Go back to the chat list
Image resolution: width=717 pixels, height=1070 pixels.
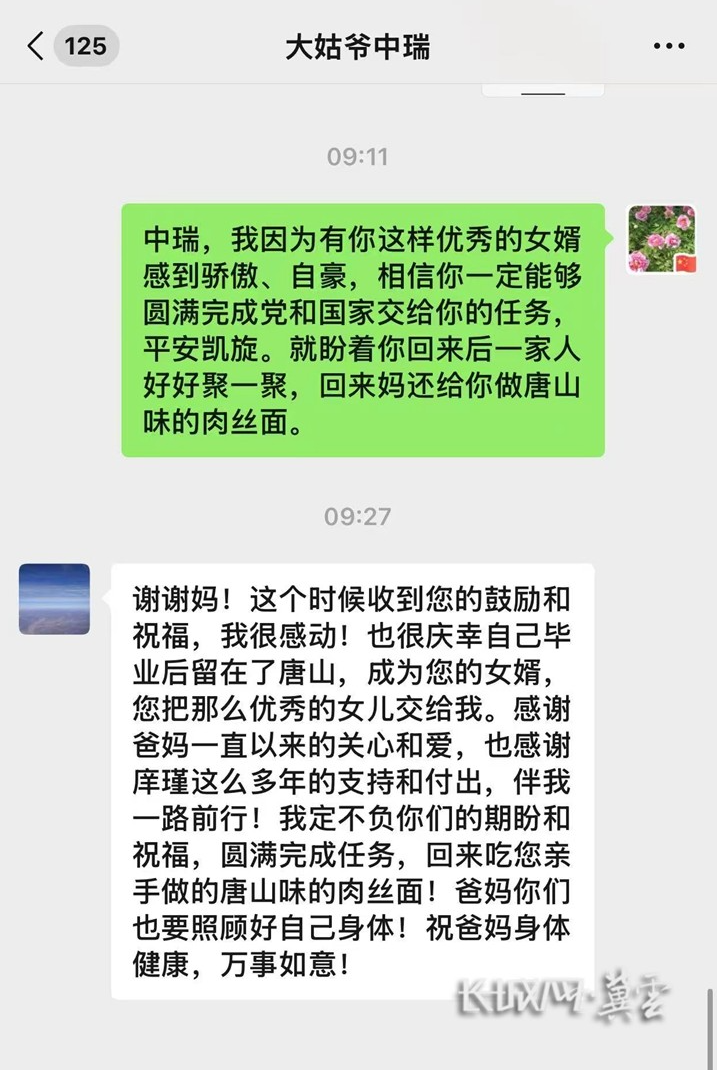[x=36, y=46]
